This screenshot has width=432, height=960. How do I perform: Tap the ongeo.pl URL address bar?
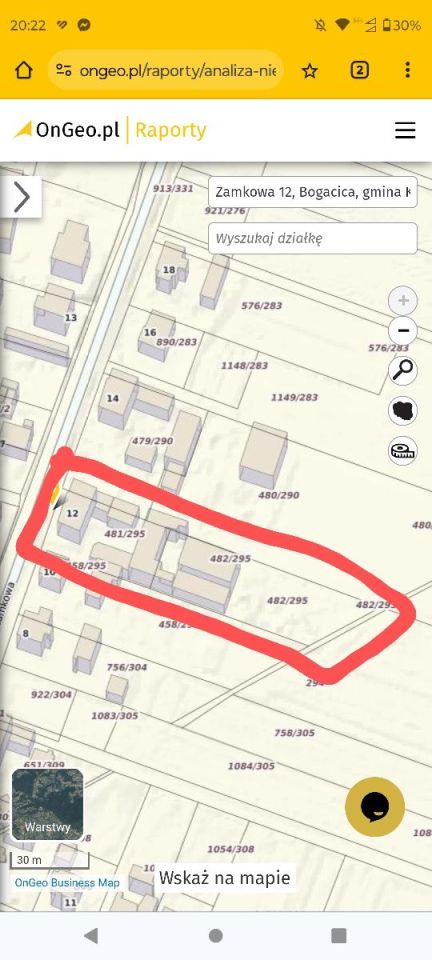coord(165,71)
